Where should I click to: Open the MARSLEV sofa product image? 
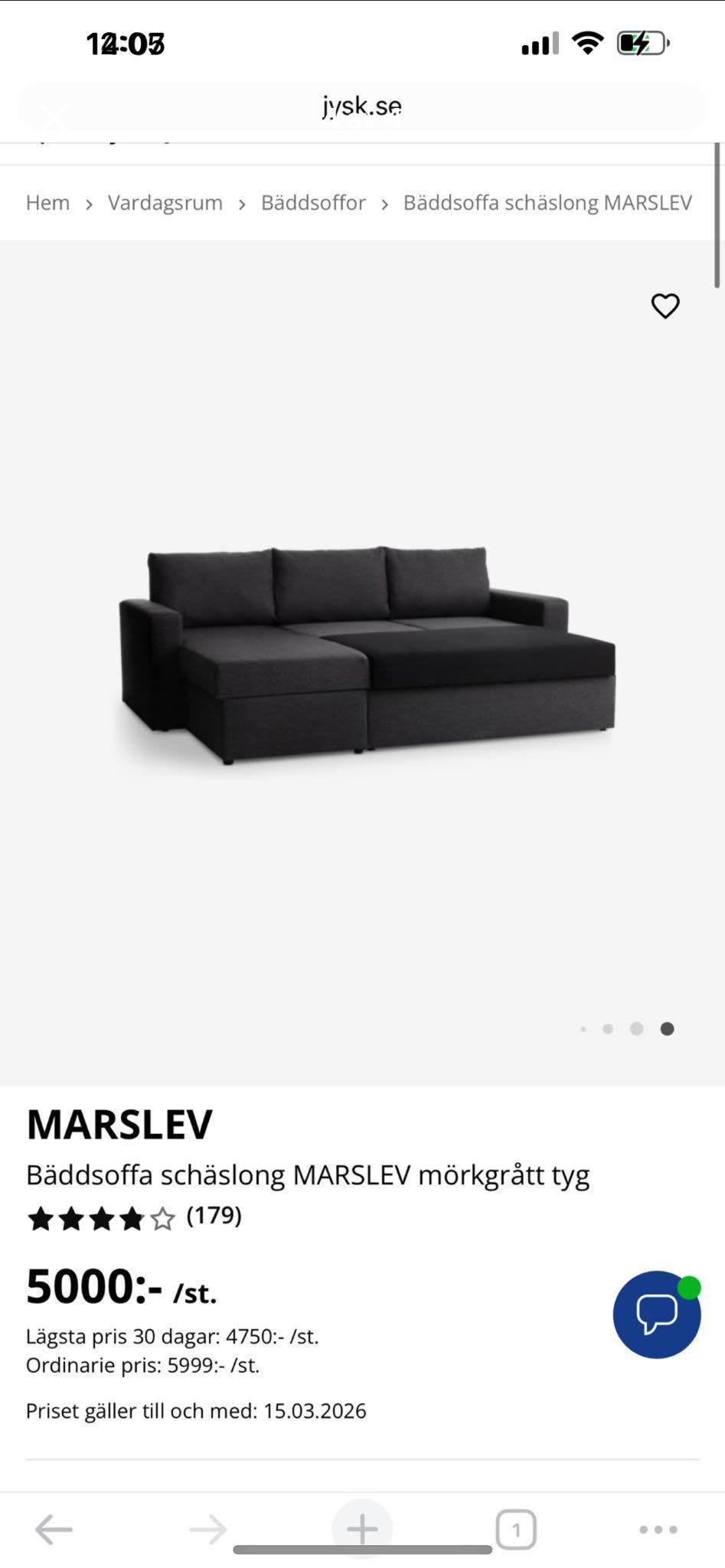366,655
